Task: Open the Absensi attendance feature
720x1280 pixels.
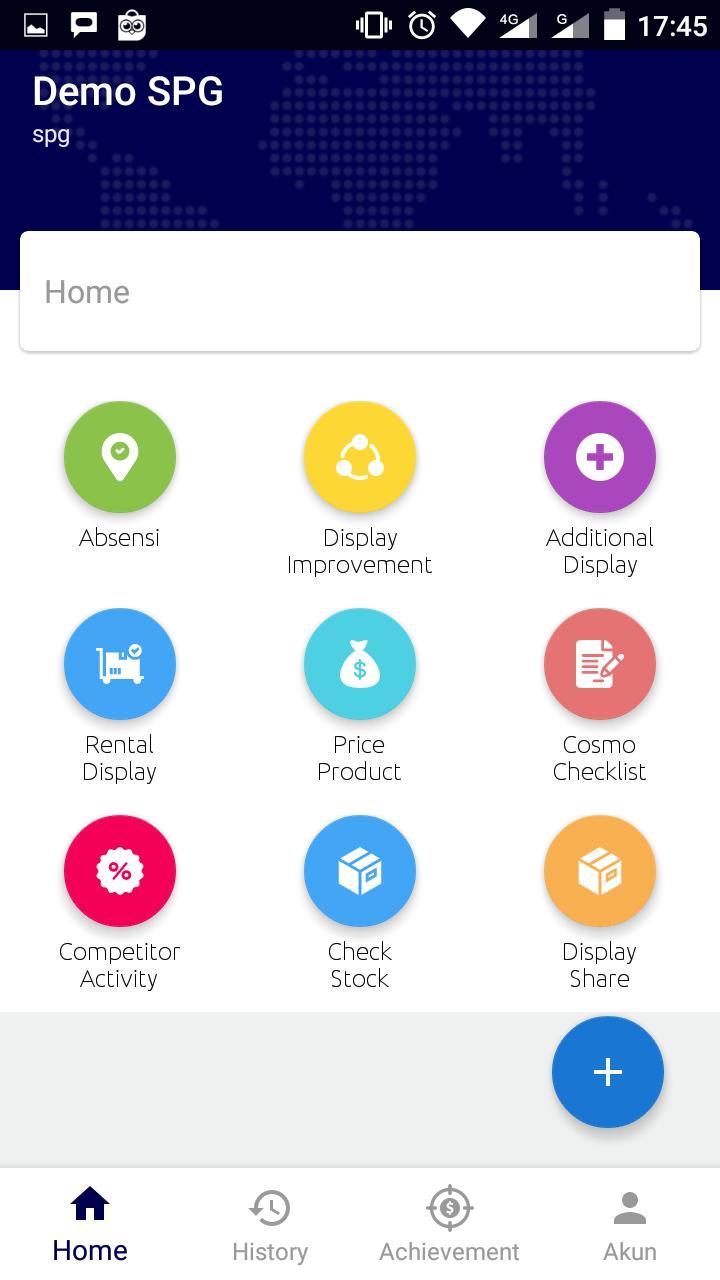Action: point(120,457)
